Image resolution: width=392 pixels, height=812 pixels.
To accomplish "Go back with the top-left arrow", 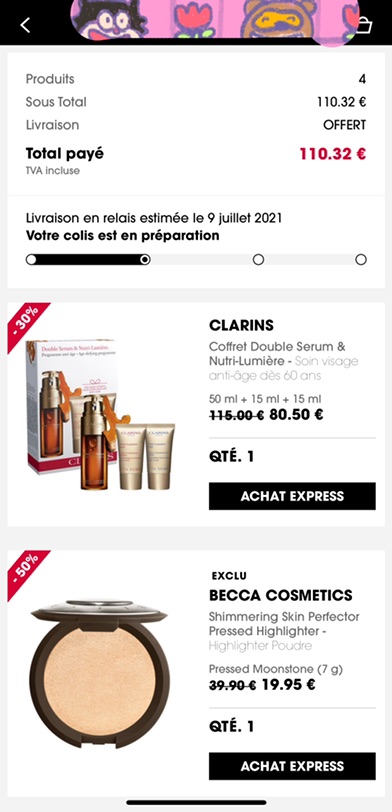I will coord(25,24).
